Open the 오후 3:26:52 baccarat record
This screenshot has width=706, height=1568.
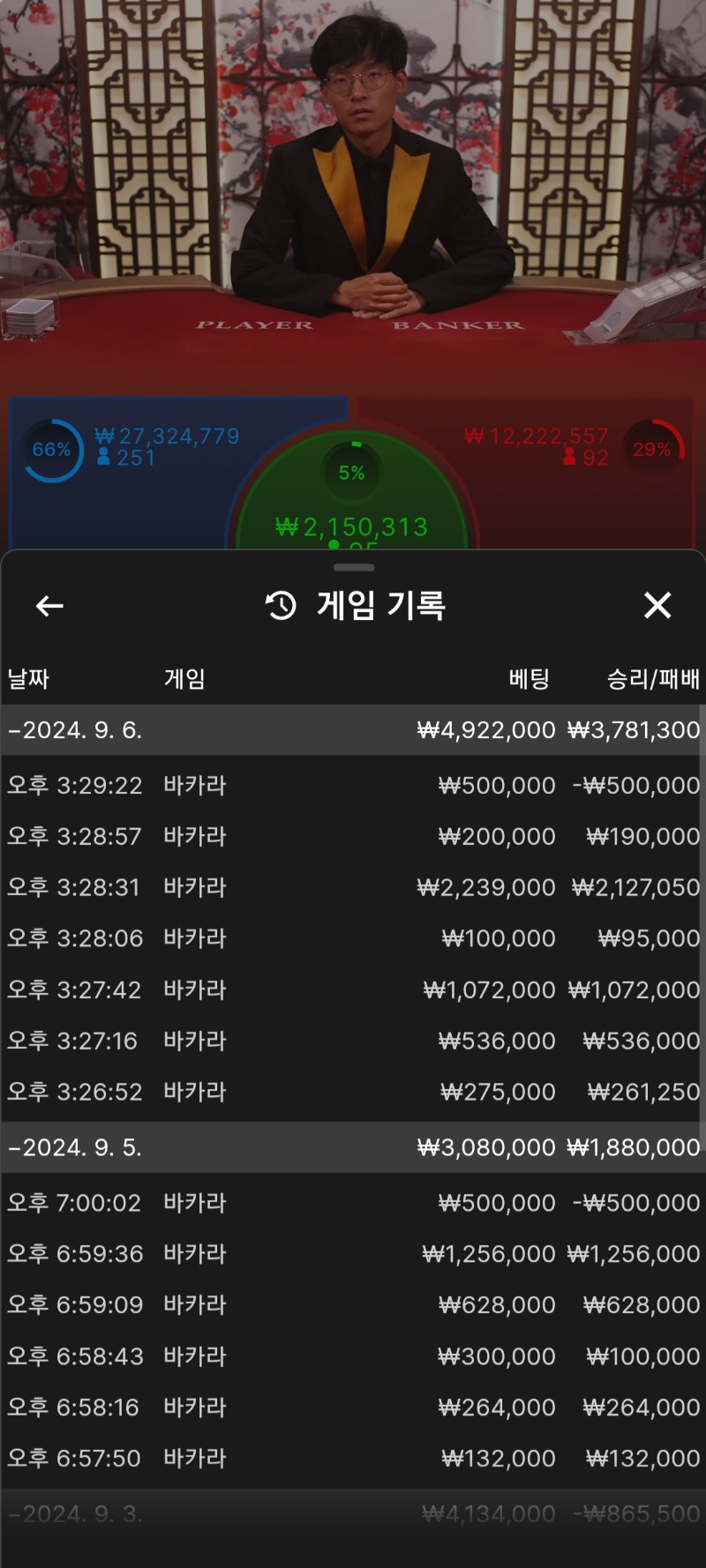353,1092
